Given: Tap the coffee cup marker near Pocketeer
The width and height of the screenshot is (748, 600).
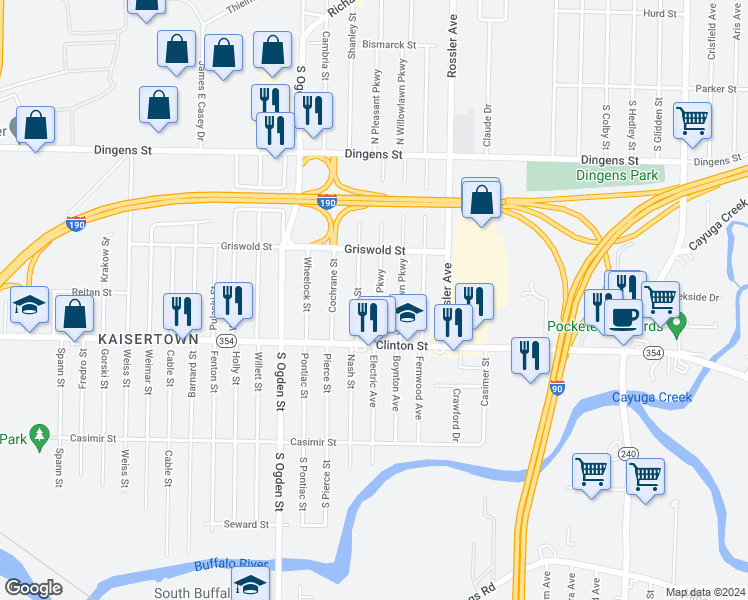Looking at the screenshot, I should [x=626, y=317].
